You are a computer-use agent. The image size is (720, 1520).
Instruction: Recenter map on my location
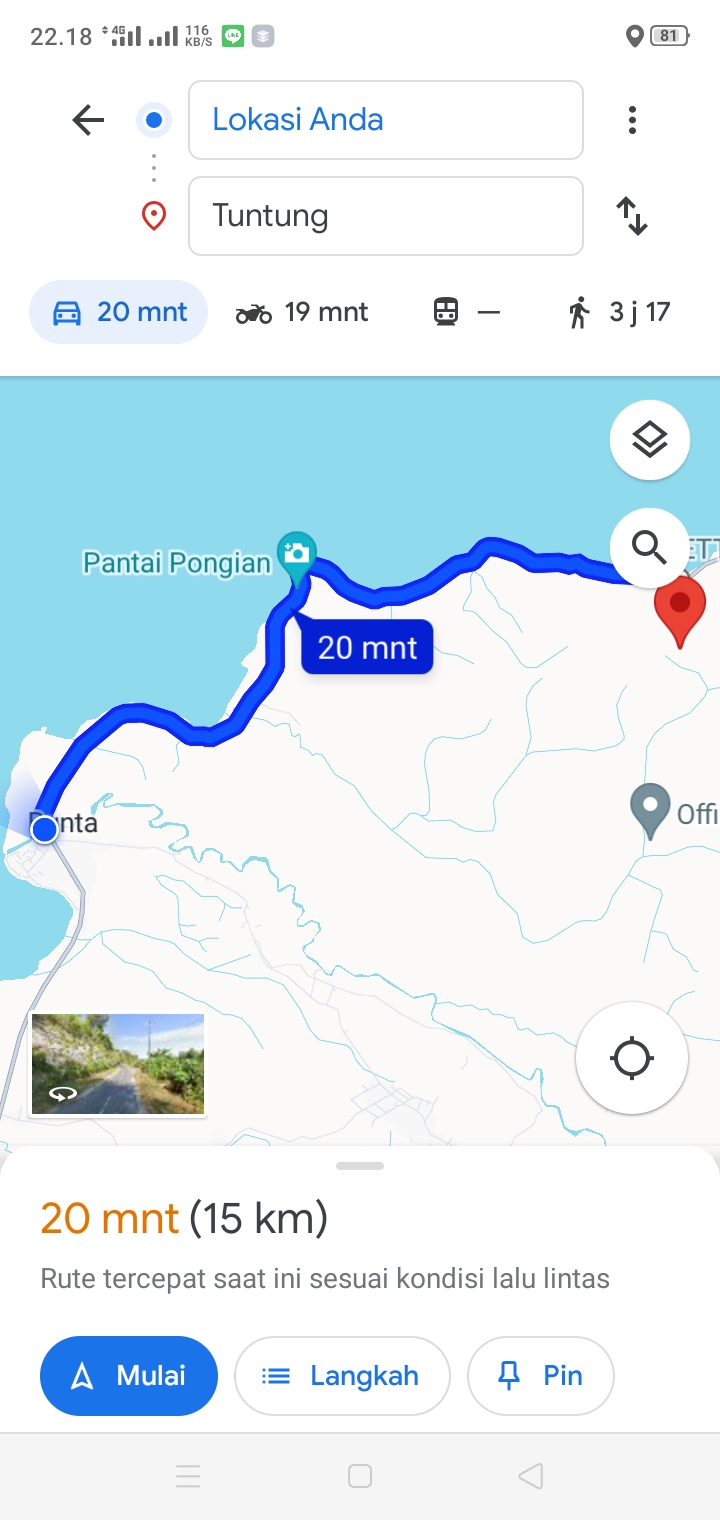pyautogui.click(x=632, y=1058)
